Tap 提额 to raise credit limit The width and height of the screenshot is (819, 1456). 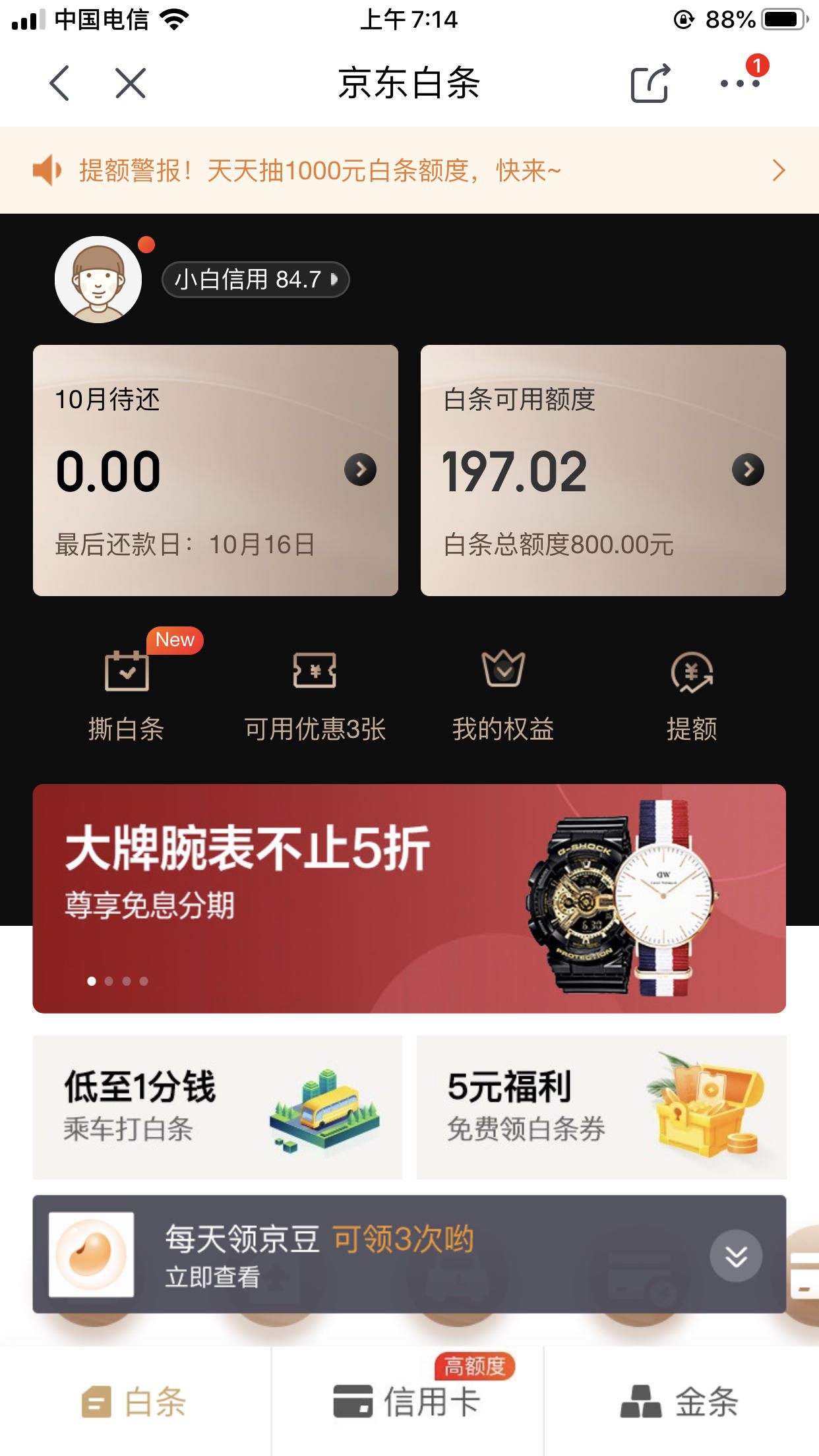[x=692, y=696]
